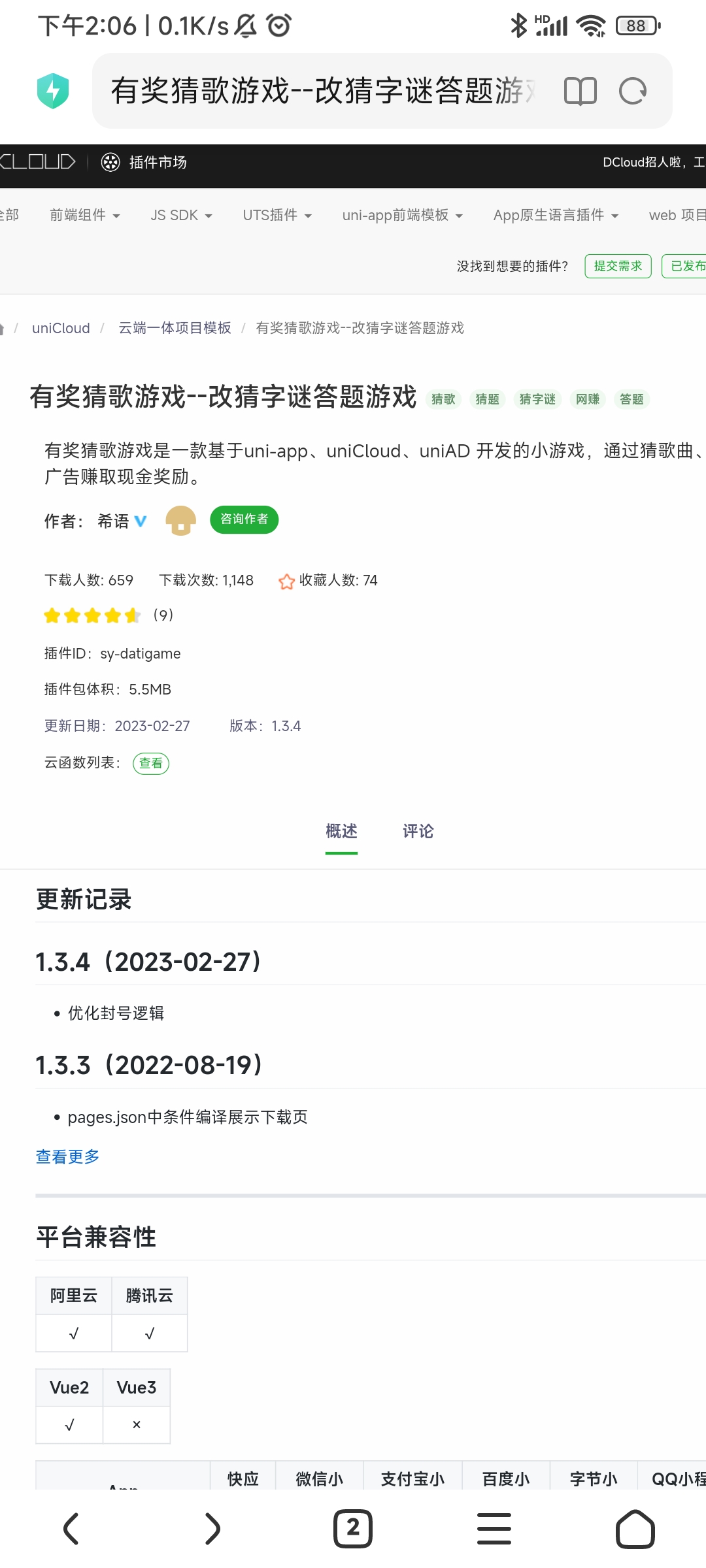Open 云端一体项目模板 breadcrumb link
The width and height of the screenshot is (706, 1568).
pyautogui.click(x=175, y=328)
